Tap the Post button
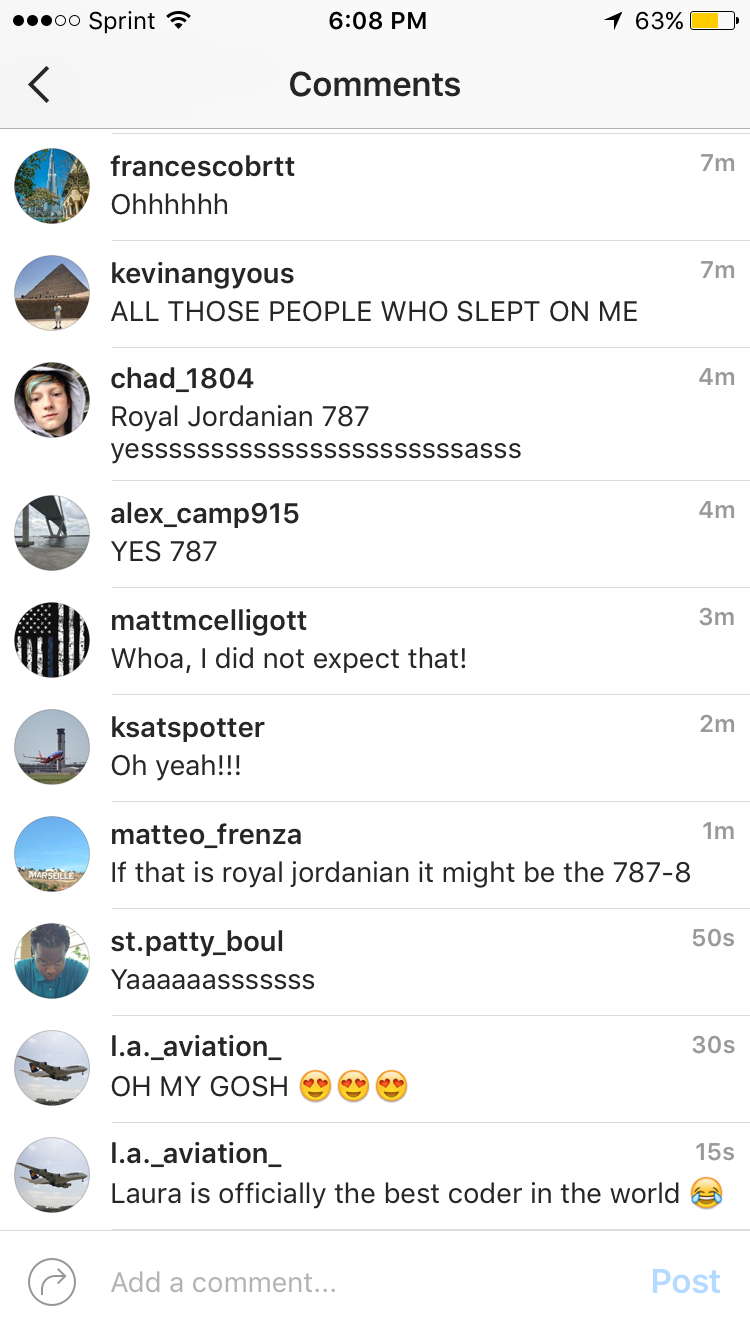750x1334 pixels. 685,1282
